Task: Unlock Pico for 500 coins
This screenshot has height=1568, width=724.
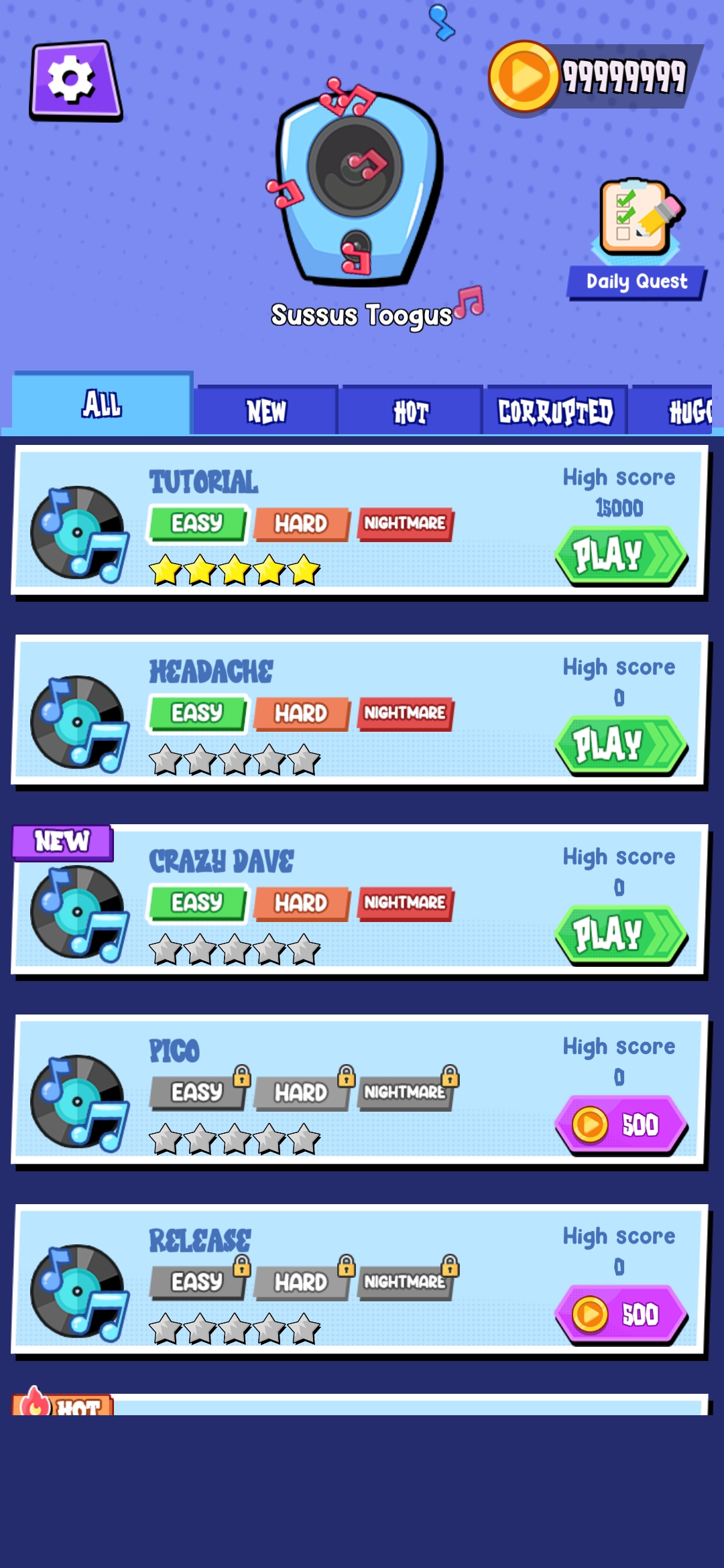Action: pos(620,1124)
